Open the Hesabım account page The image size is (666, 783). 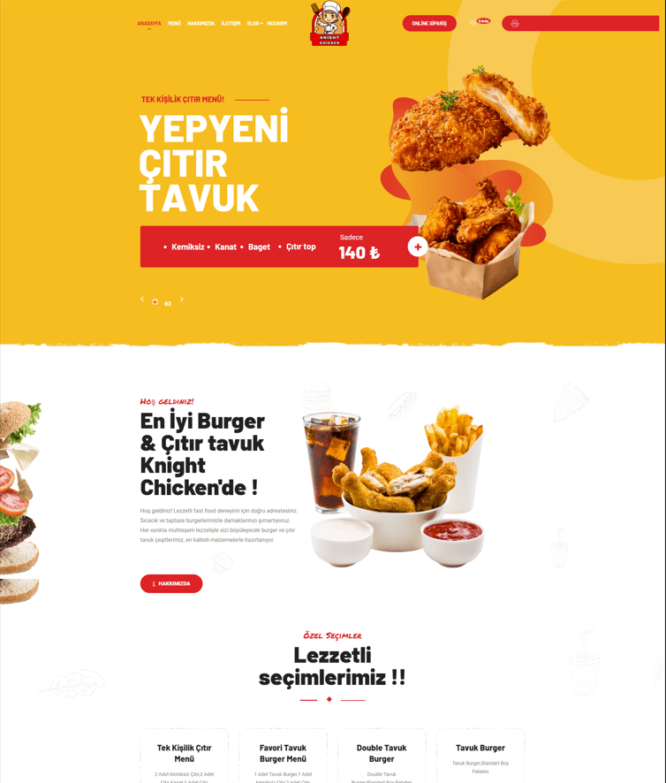click(277, 23)
